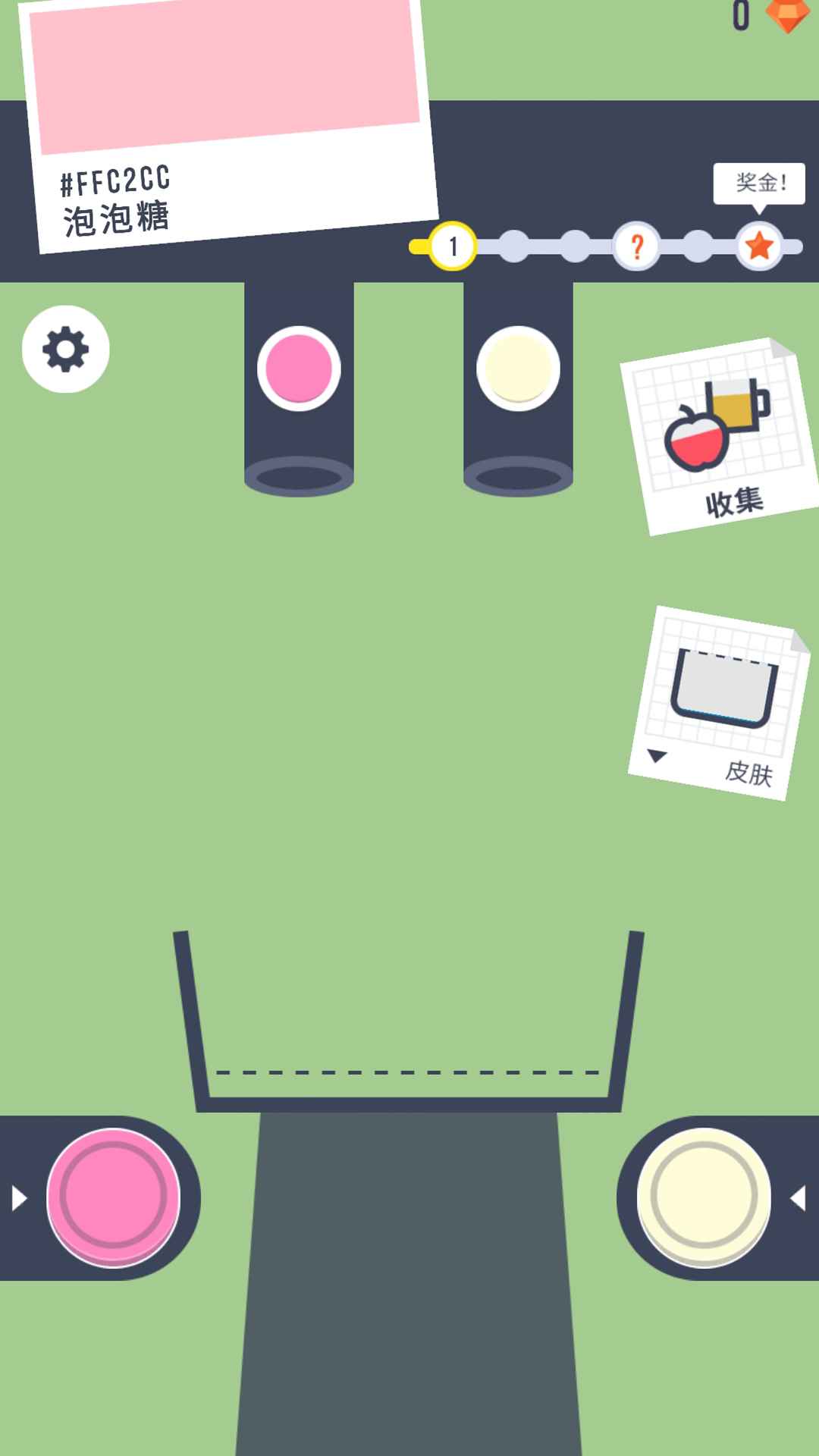Pour cream paint with the cream button
The width and height of the screenshot is (819, 1456).
click(704, 1197)
